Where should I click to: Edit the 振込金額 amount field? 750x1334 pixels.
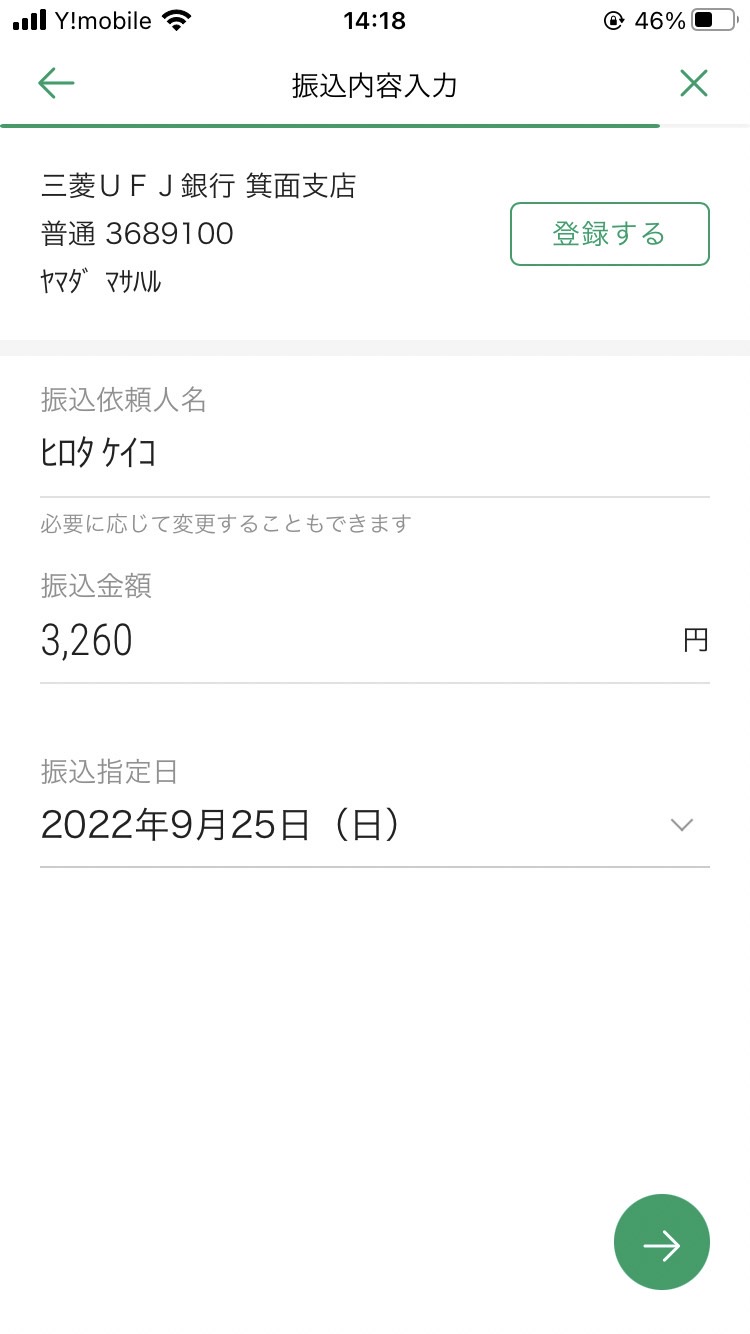pos(375,641)
